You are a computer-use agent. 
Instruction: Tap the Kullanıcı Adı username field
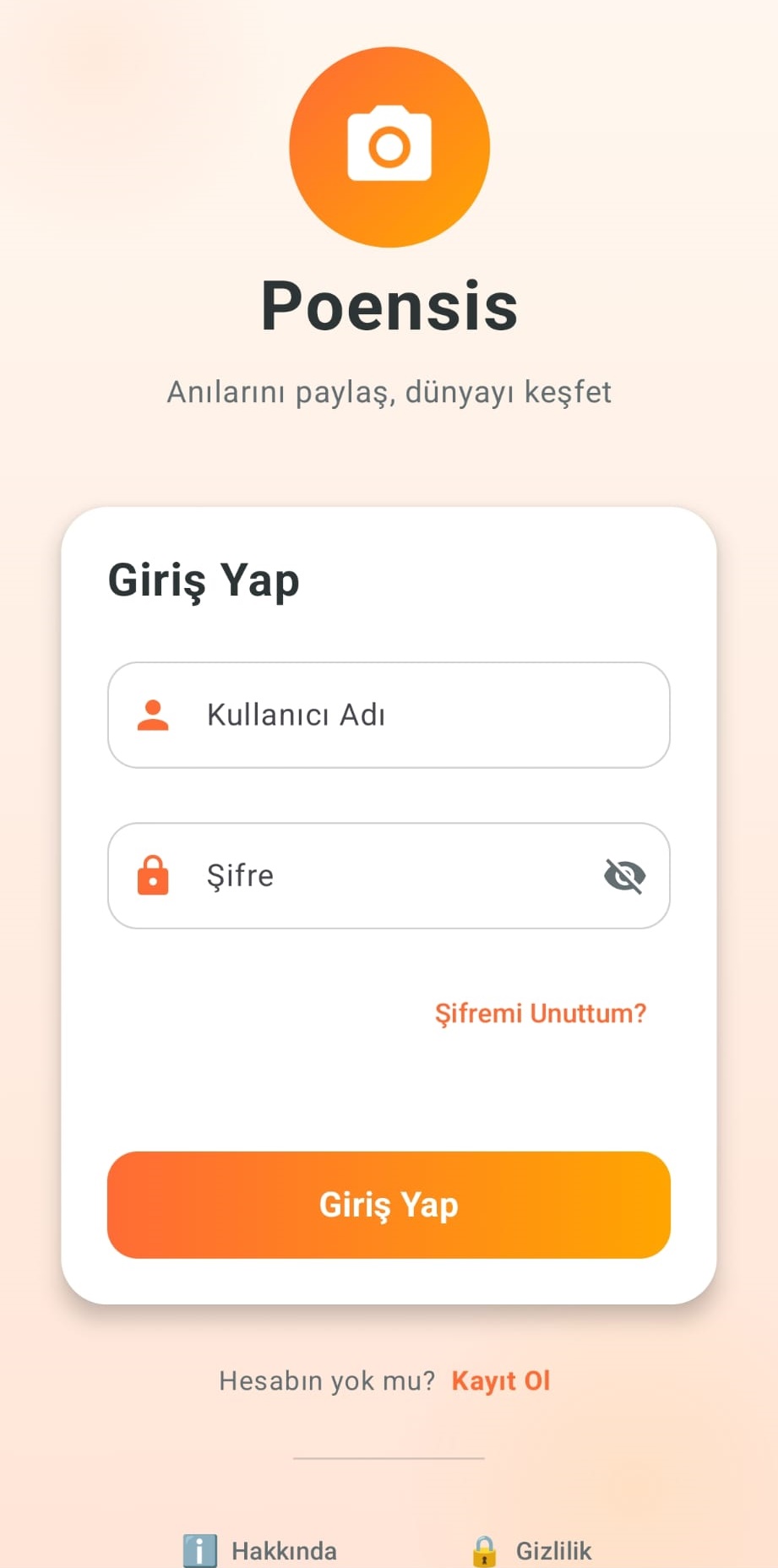[389, 715]
